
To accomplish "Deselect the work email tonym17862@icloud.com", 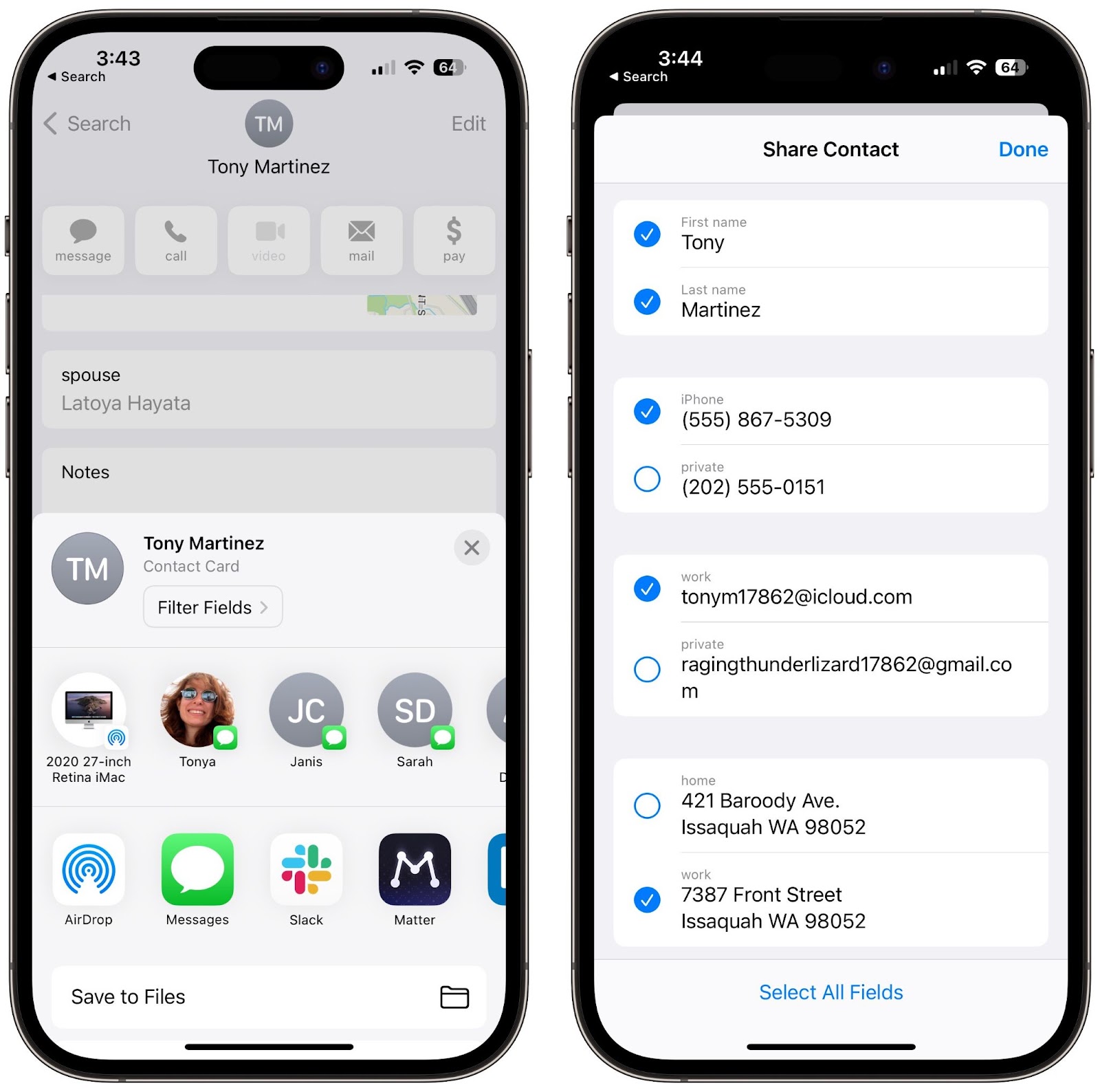I will [647, 589].
